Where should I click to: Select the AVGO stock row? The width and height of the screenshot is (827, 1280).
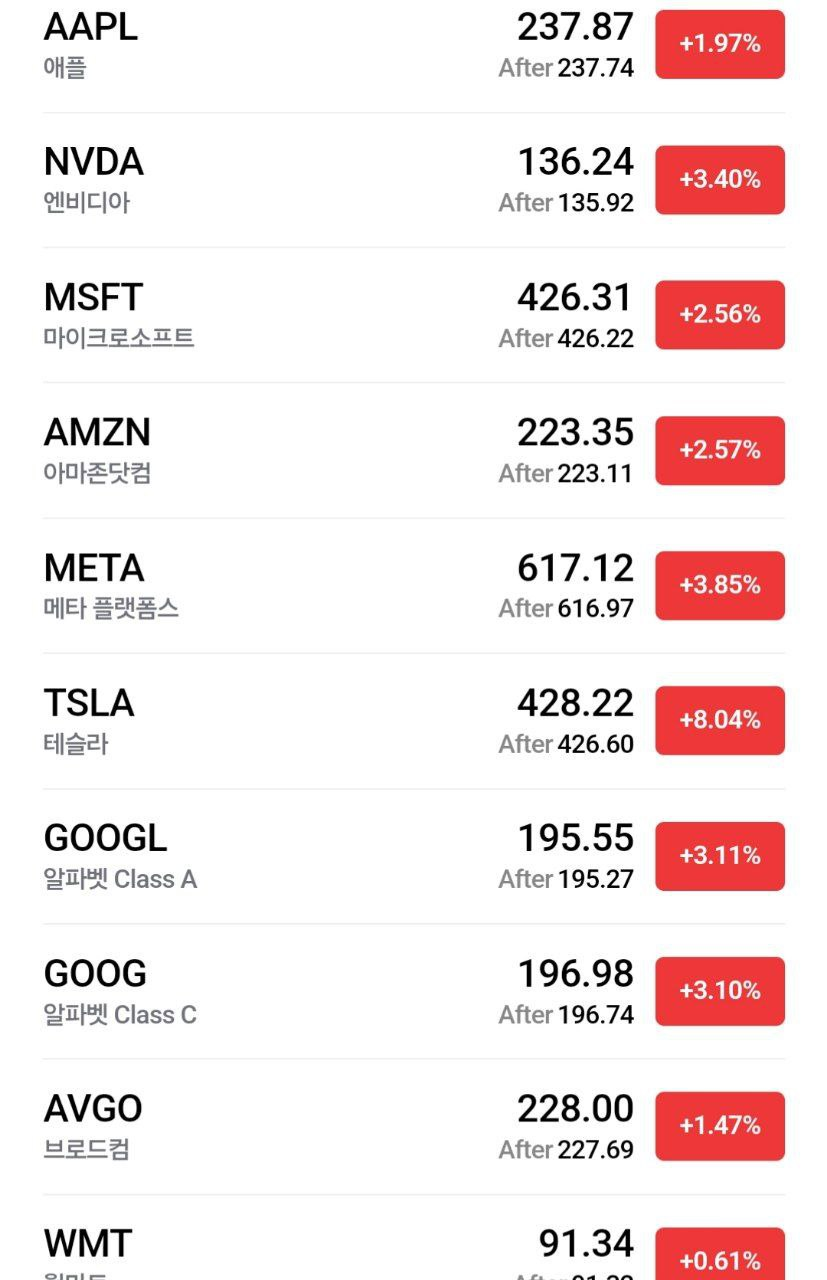300,1126
